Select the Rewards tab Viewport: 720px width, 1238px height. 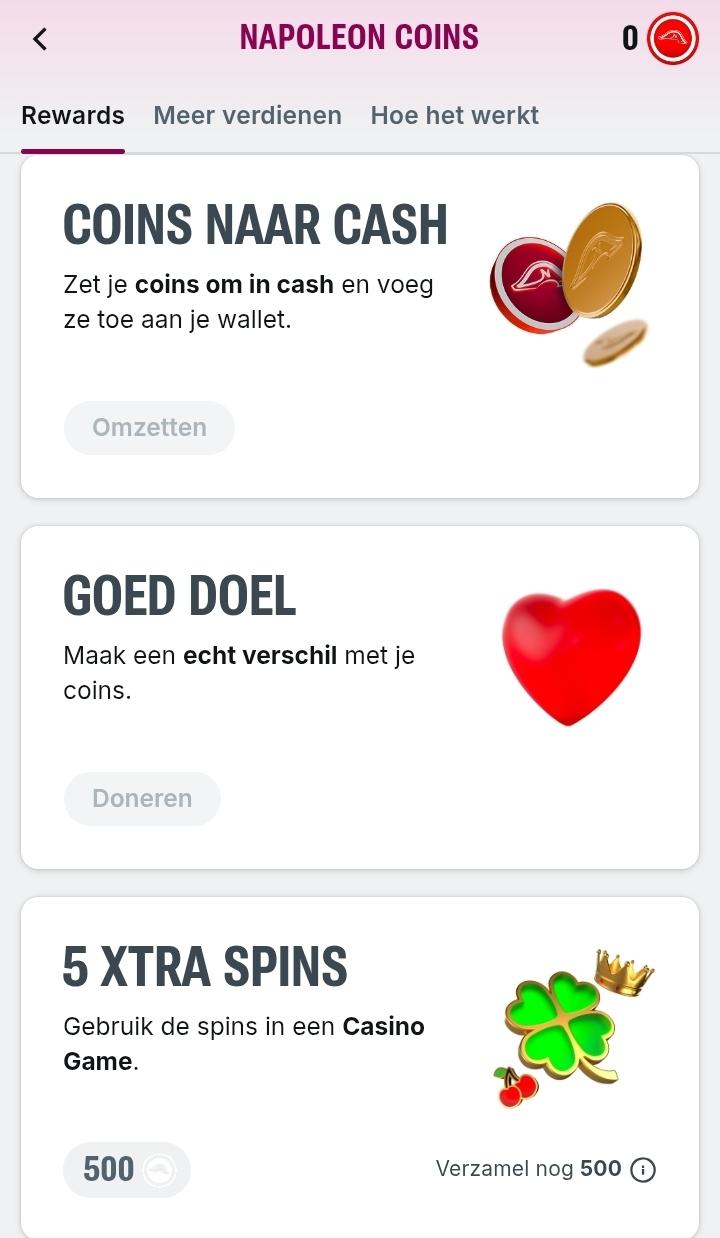coord(73,115)
